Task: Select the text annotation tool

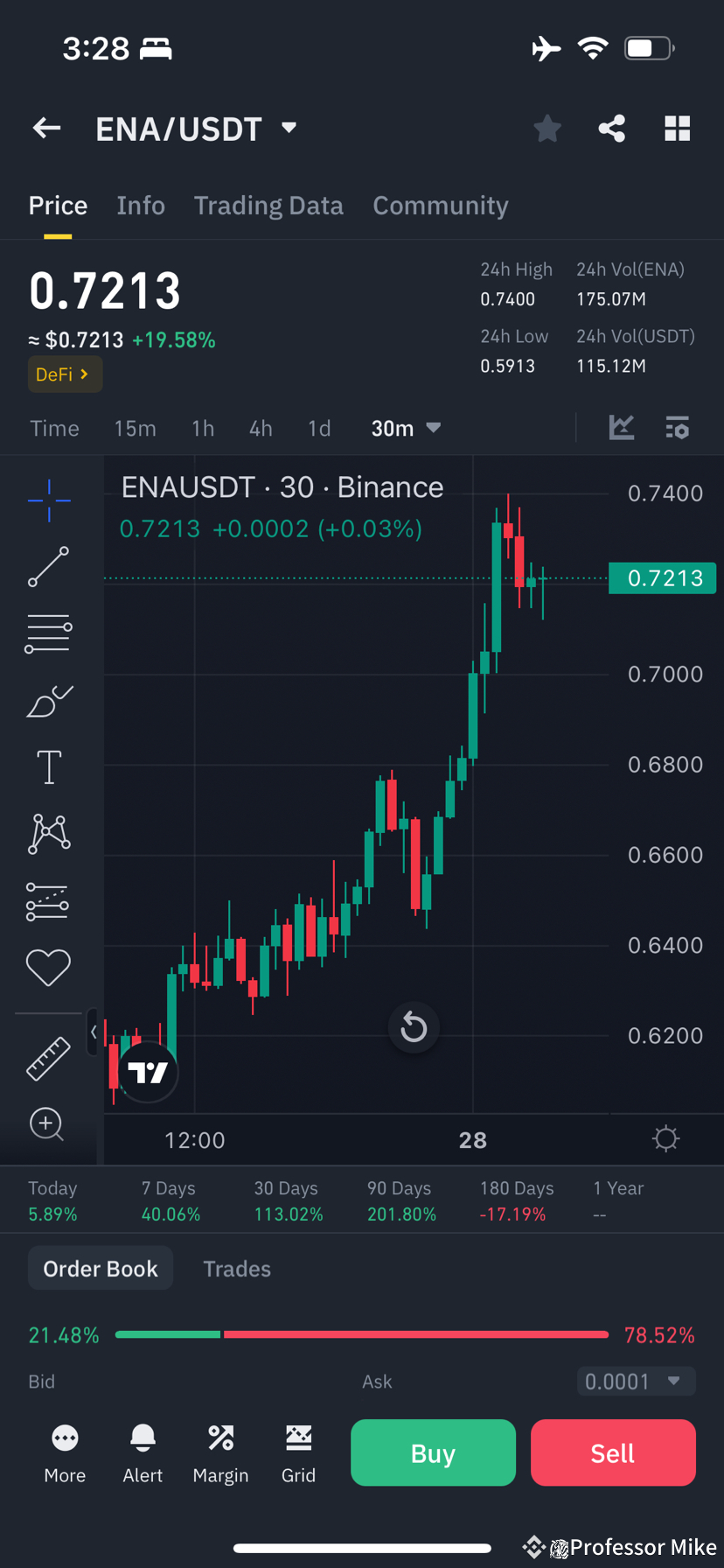Action: pyautogui.click(x=48, y=766)
